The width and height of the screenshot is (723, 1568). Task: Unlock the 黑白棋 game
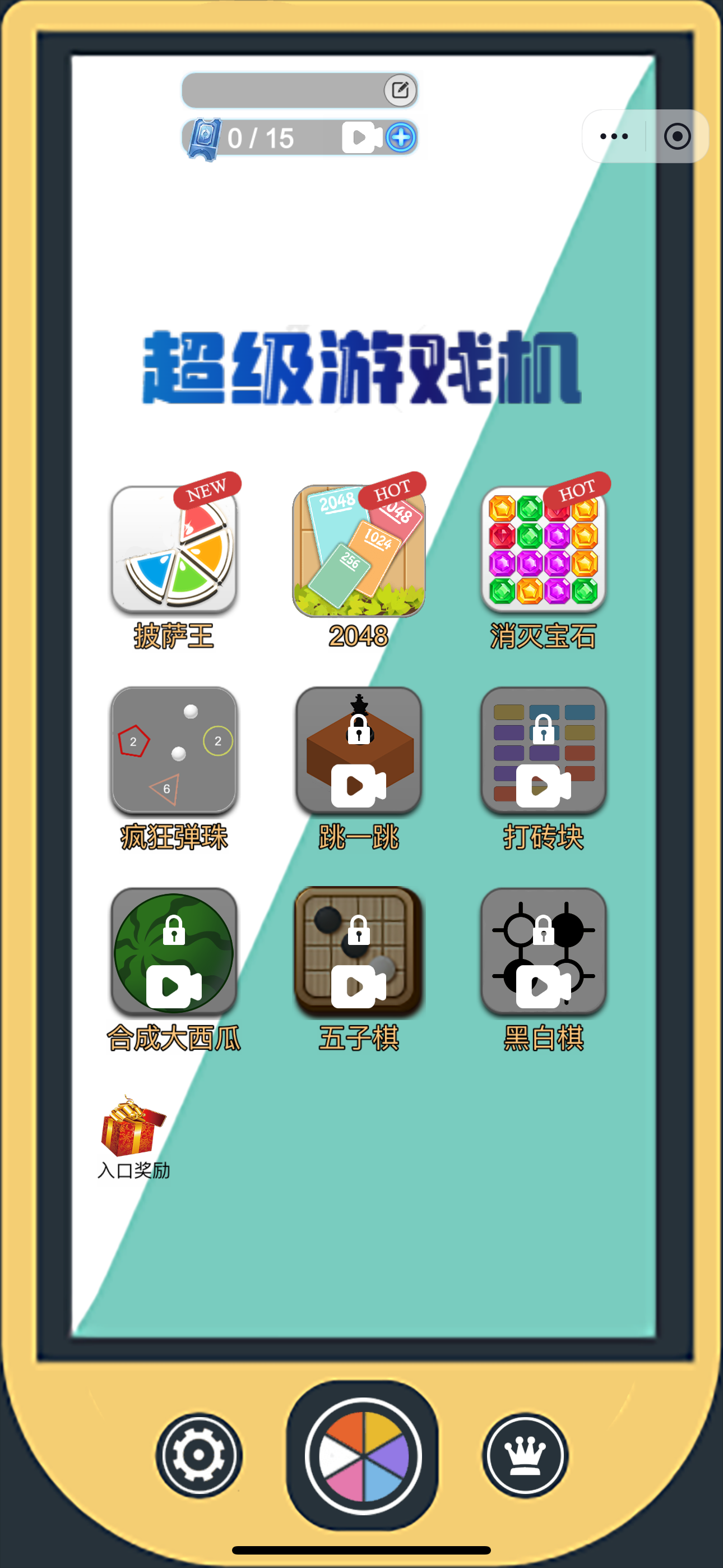click(543, 951)
